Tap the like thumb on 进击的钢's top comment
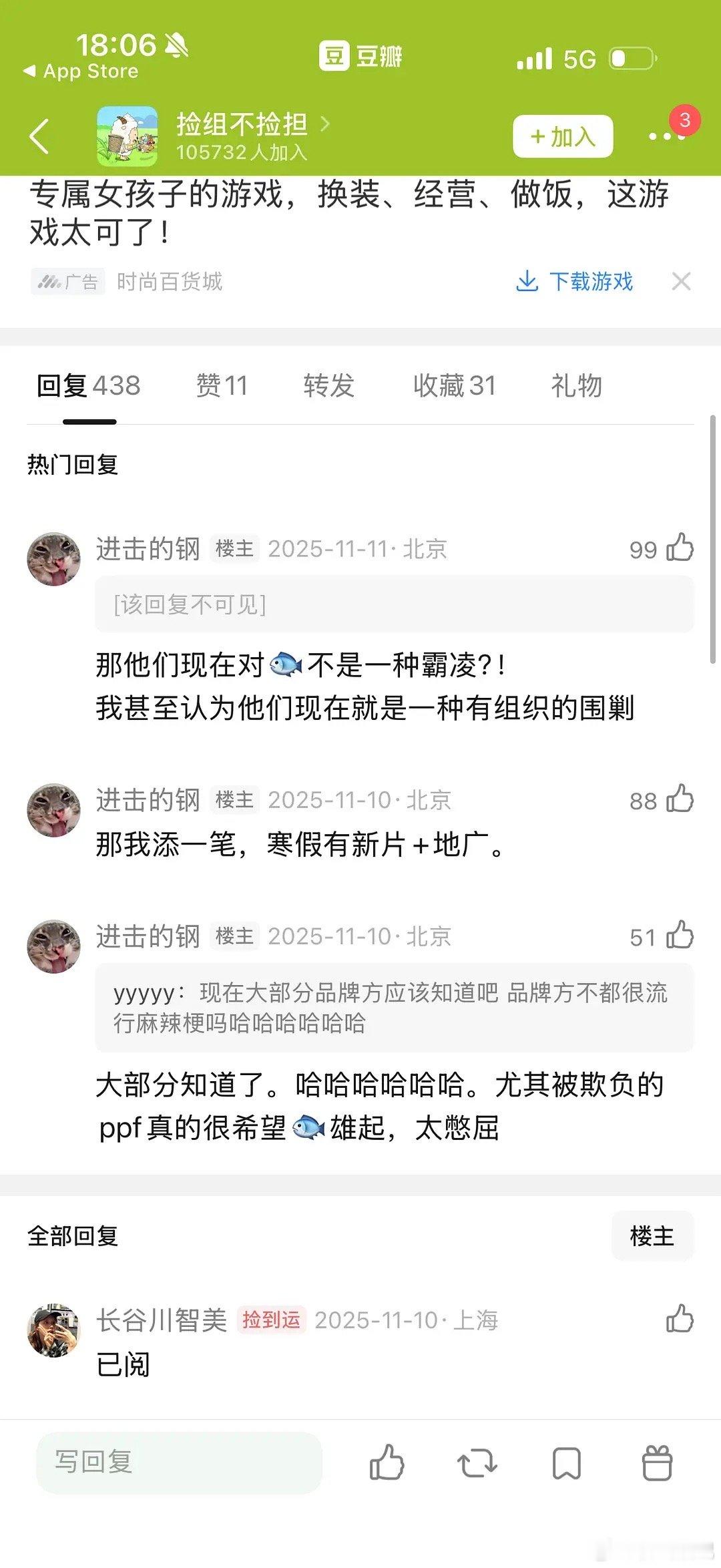 pos(678,549)
